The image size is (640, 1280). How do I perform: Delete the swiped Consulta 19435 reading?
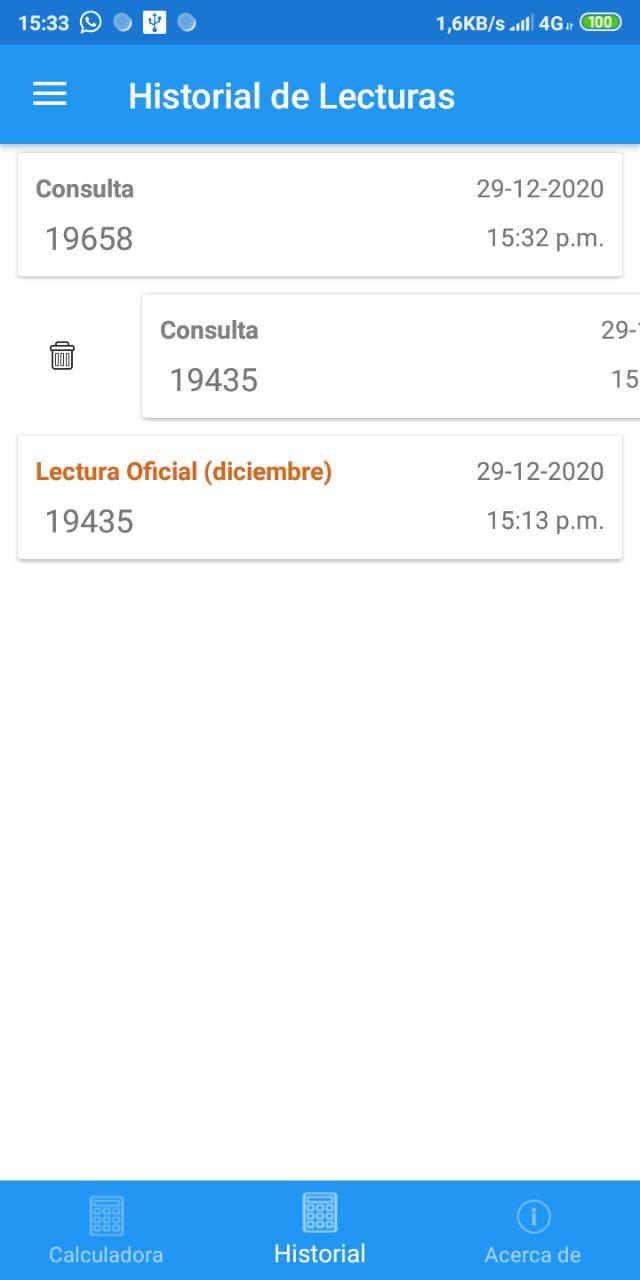coord(62,355)
